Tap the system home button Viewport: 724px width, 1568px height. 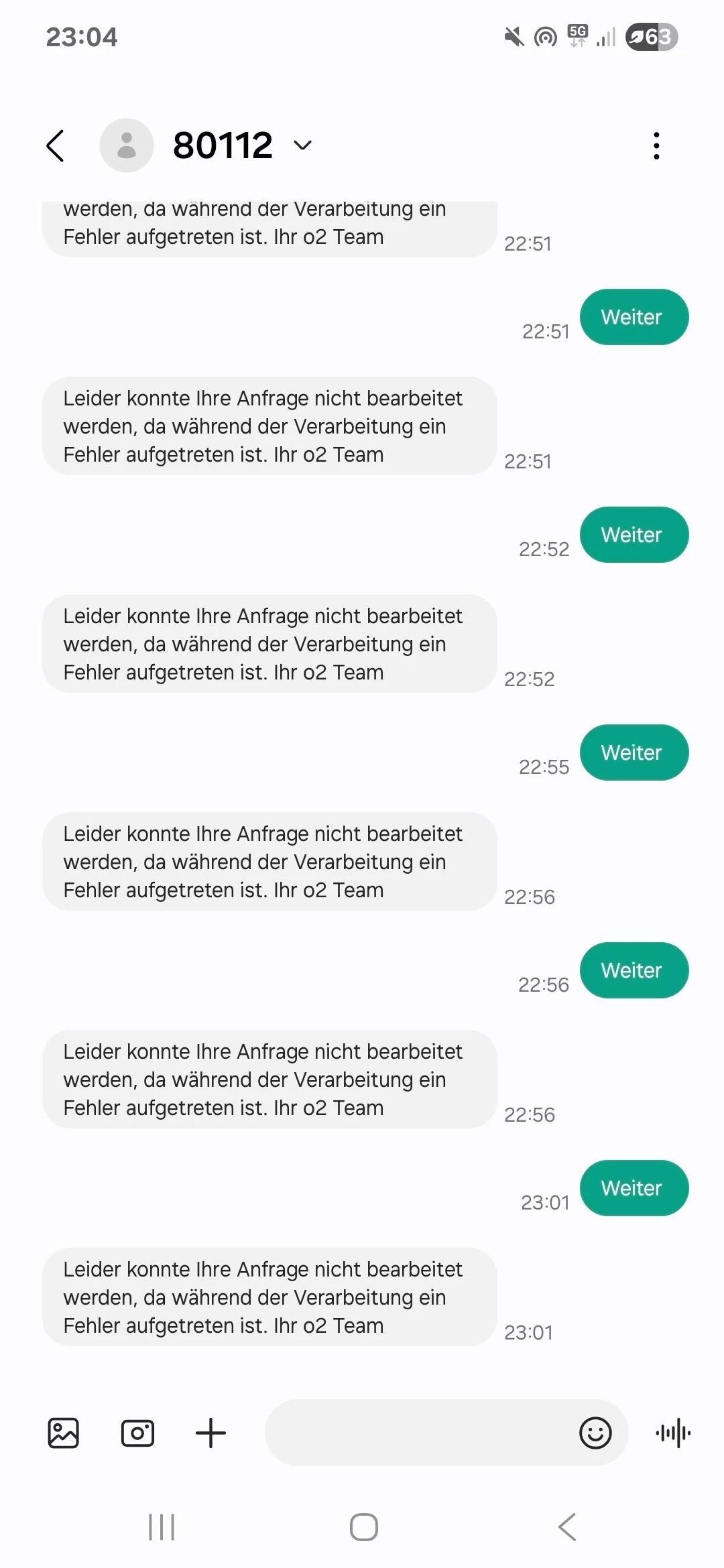[x=363, y=1527]
